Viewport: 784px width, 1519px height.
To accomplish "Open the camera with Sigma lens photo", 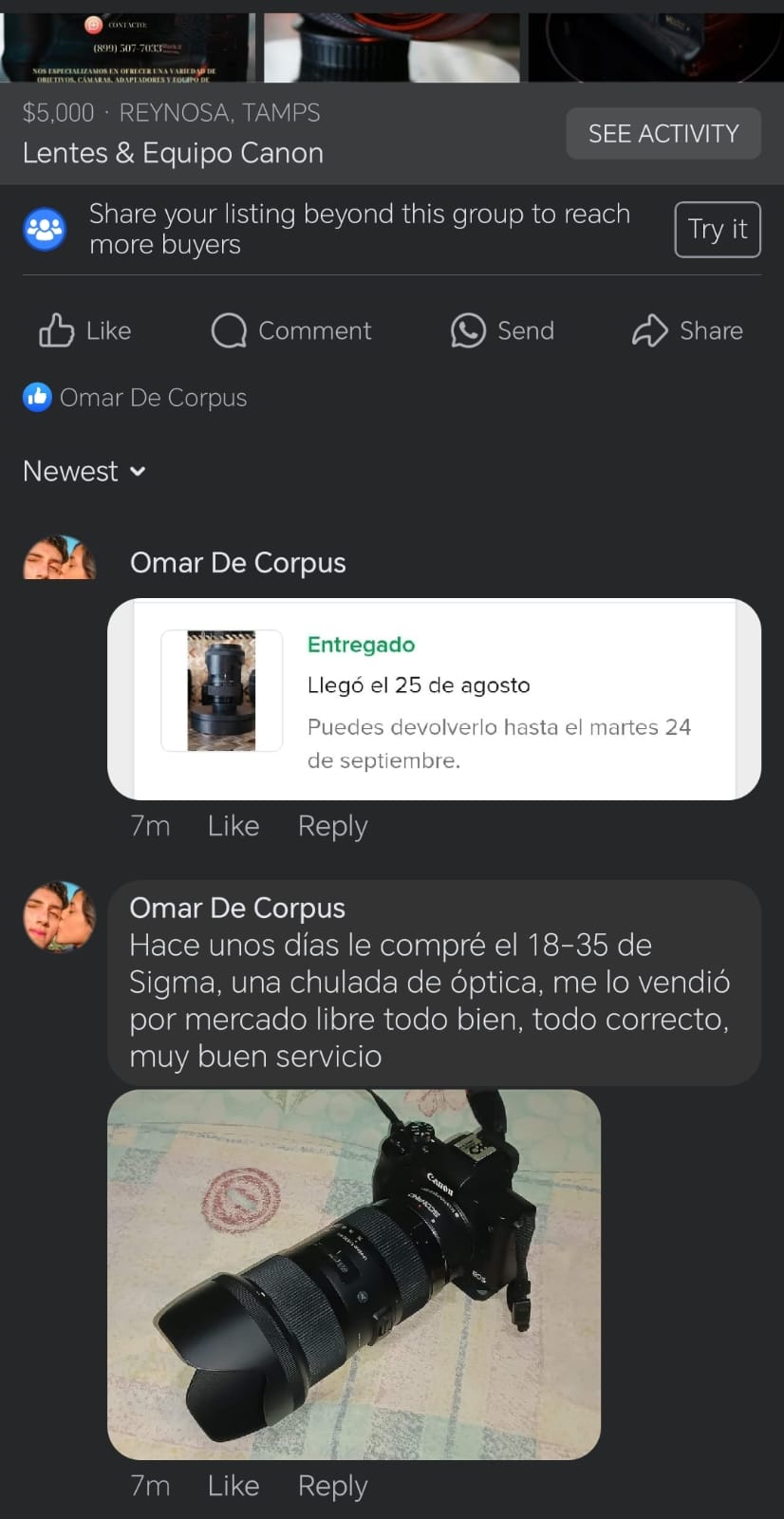I will click(x=354, y=1274).
